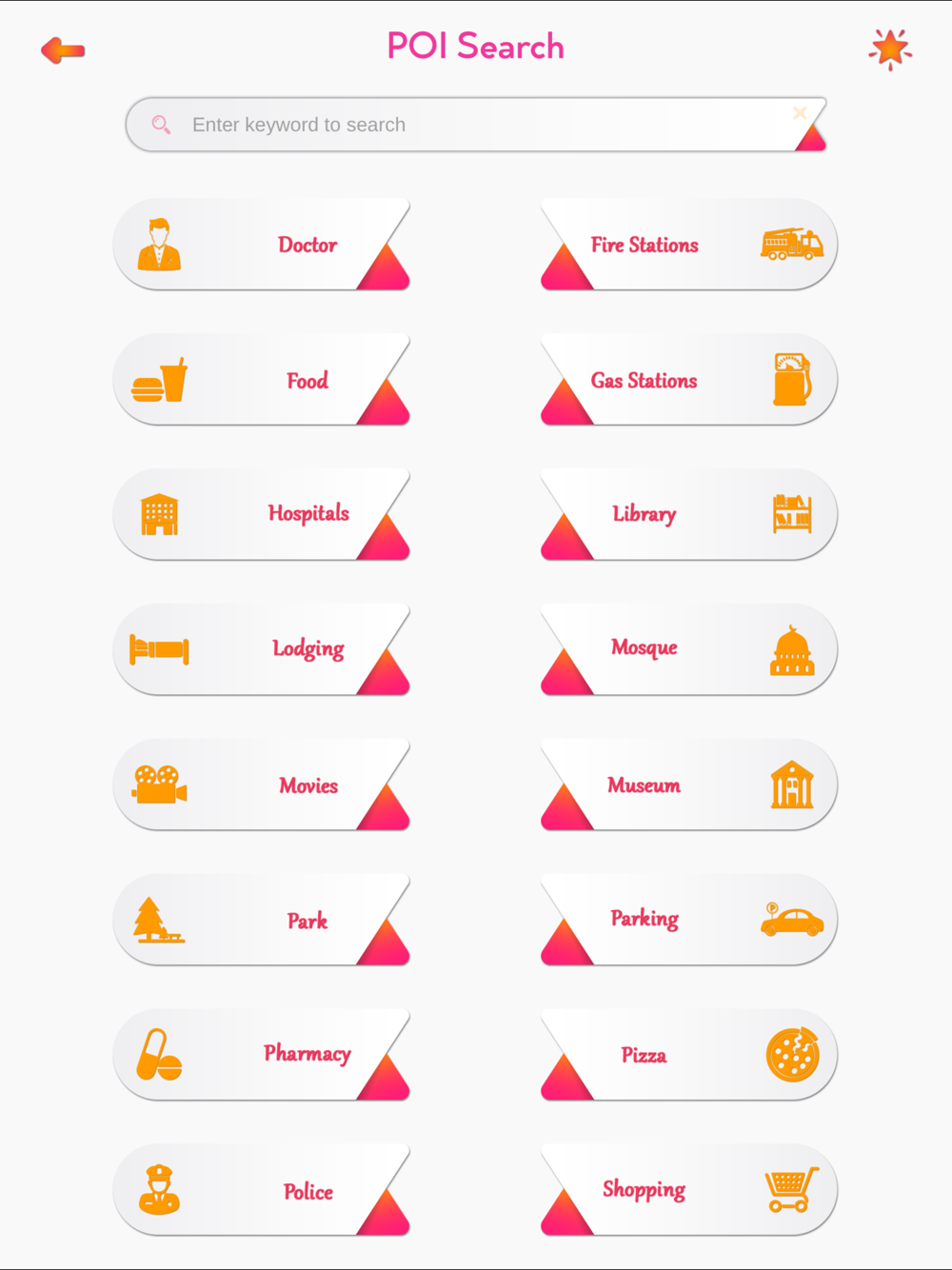The width and height of the screenshot is (952, 1270).
Task: Open the Food category
Action: tap(262, 380)
